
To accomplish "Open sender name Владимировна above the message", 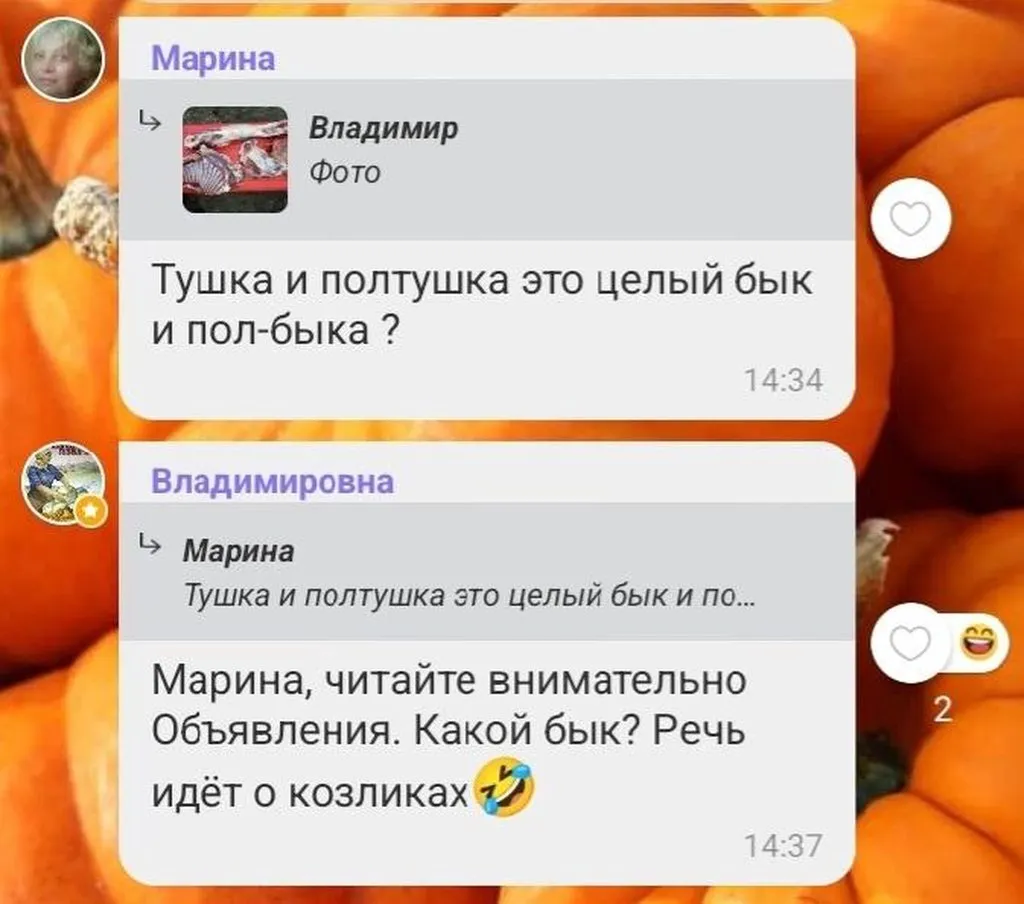I will (x=272, y=482).
